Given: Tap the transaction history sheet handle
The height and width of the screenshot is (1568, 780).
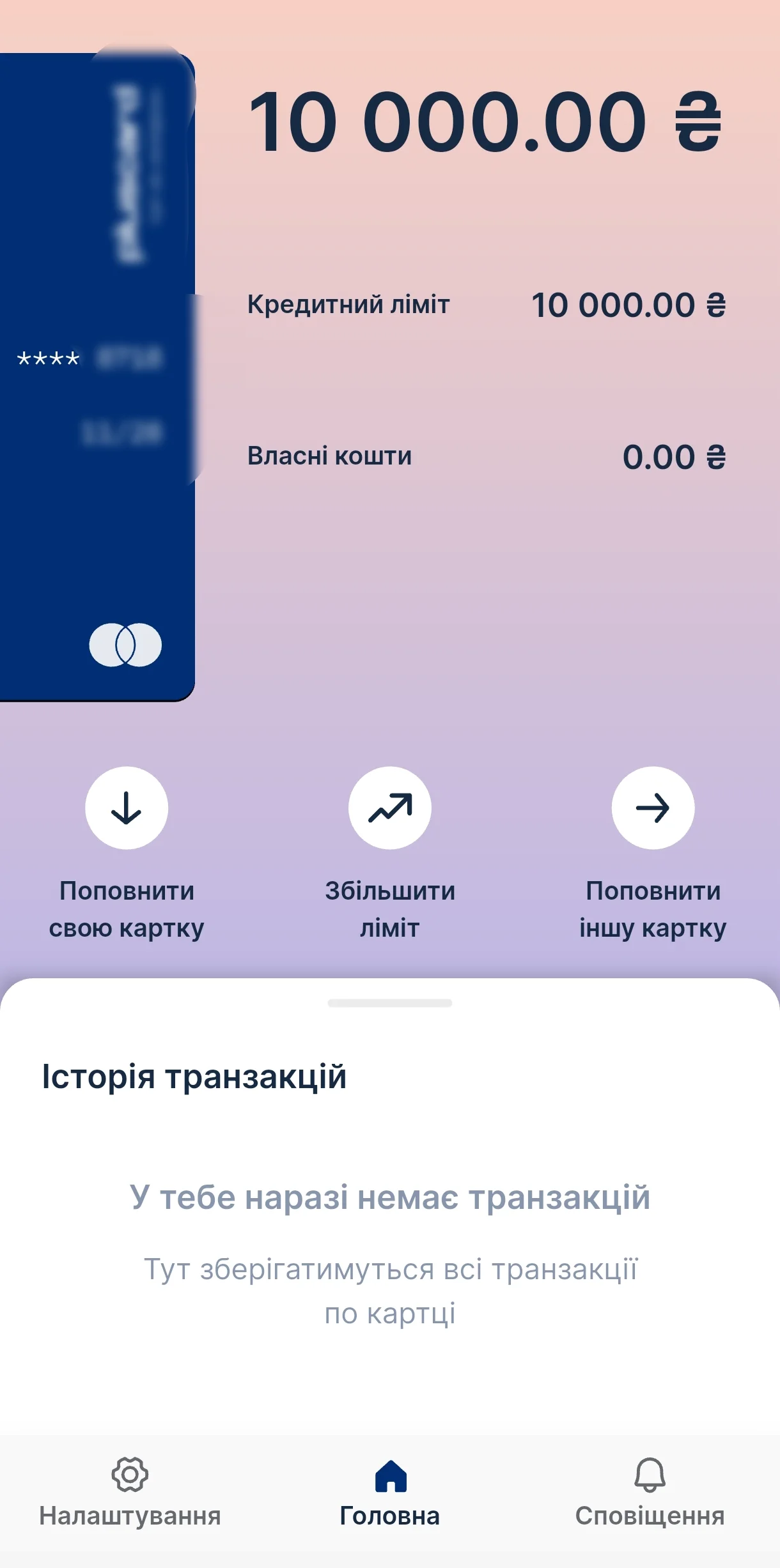Looking at the screenshot, I should tap(390, 1003).
